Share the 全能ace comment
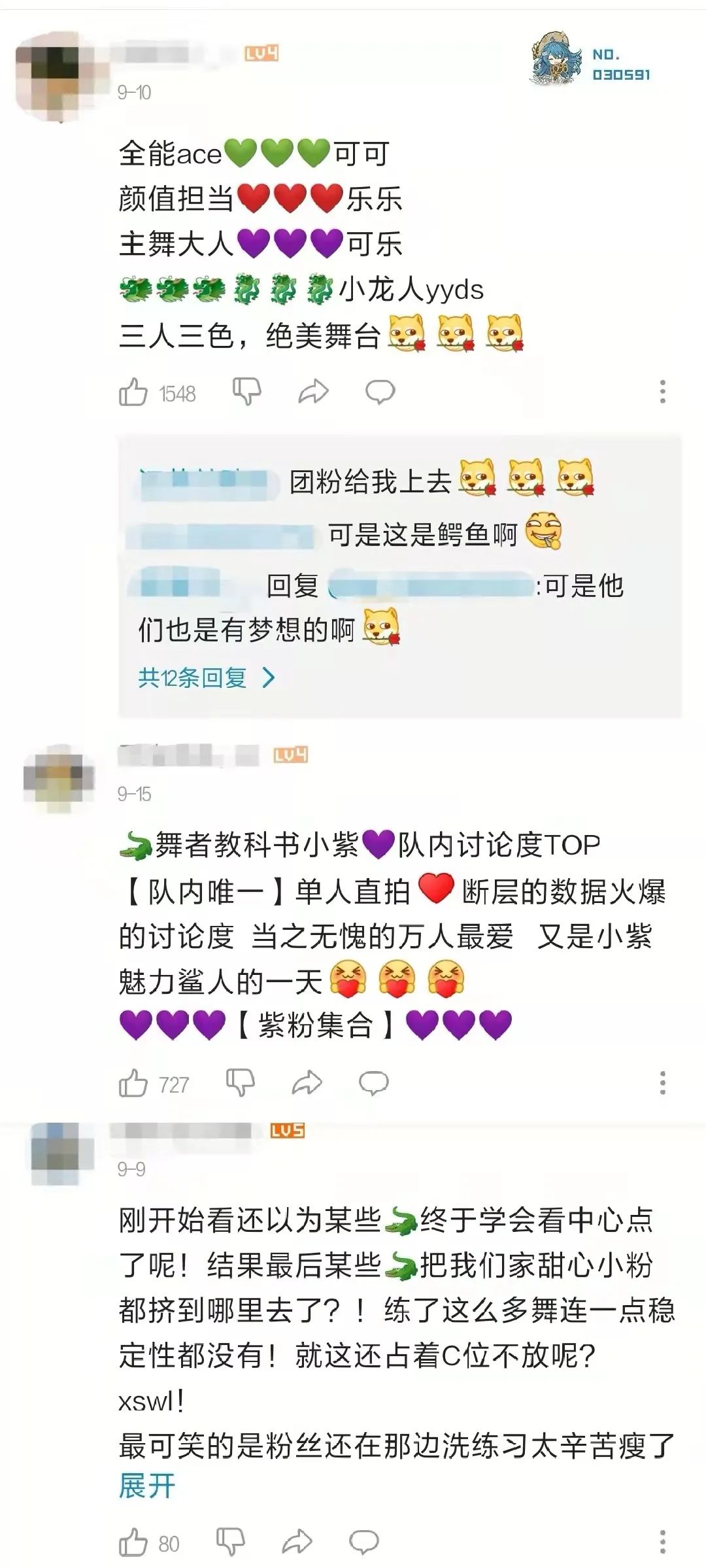This screenshot has height=1568, width=706. [313, 391]
